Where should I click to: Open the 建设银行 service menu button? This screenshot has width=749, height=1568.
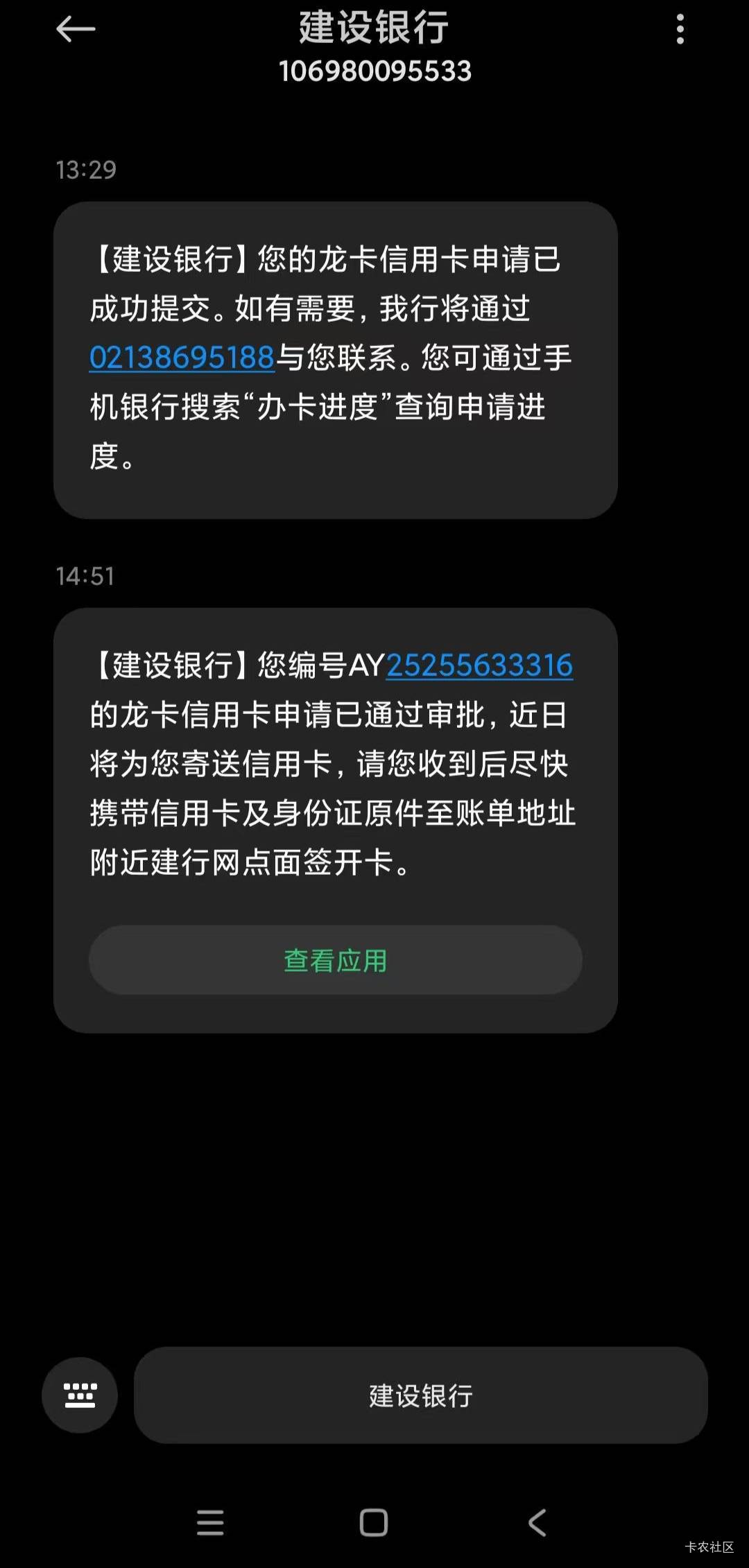point(421,1395)
